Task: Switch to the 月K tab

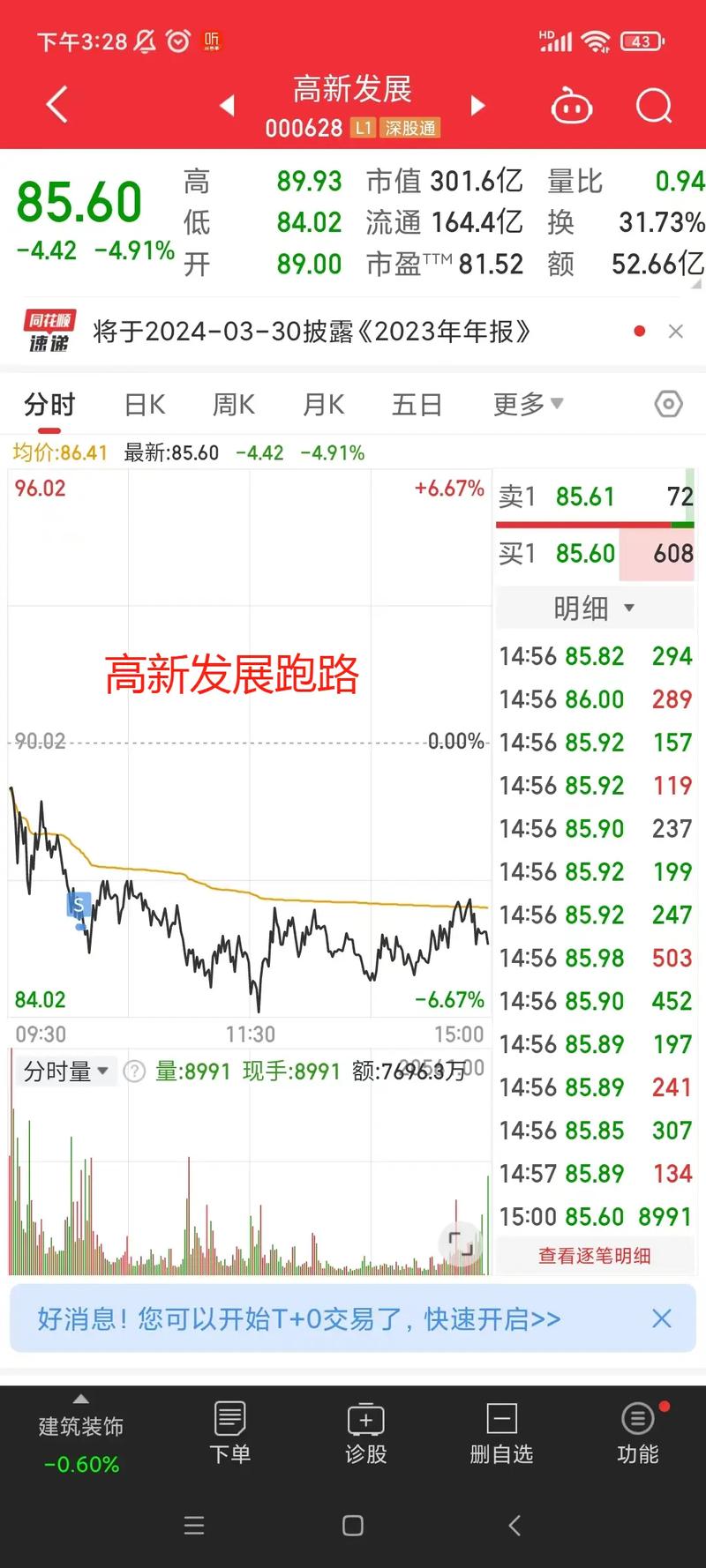Action: (x=323, y=405)
